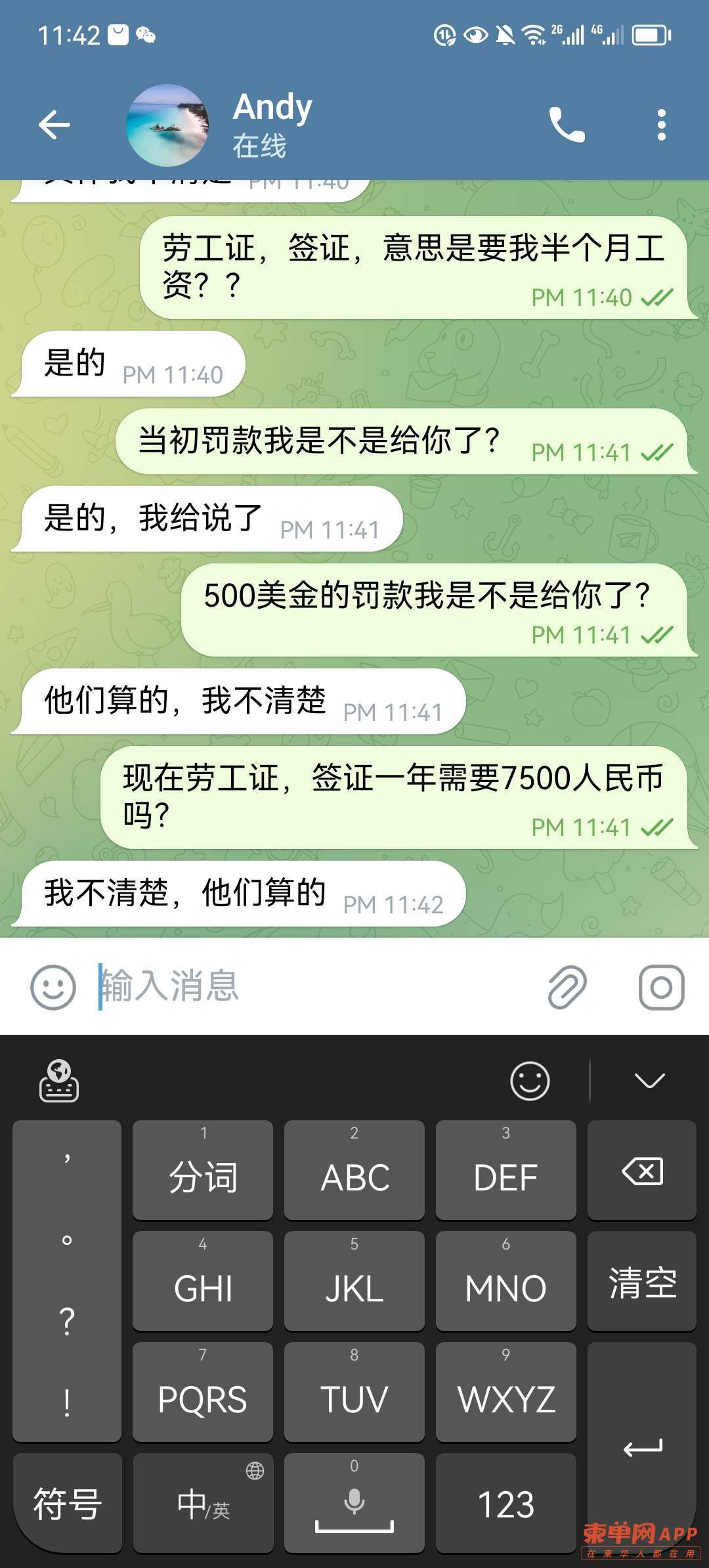Switch keyboard to 123 numbers
709x1568 pixels.
pos(505,1504)
